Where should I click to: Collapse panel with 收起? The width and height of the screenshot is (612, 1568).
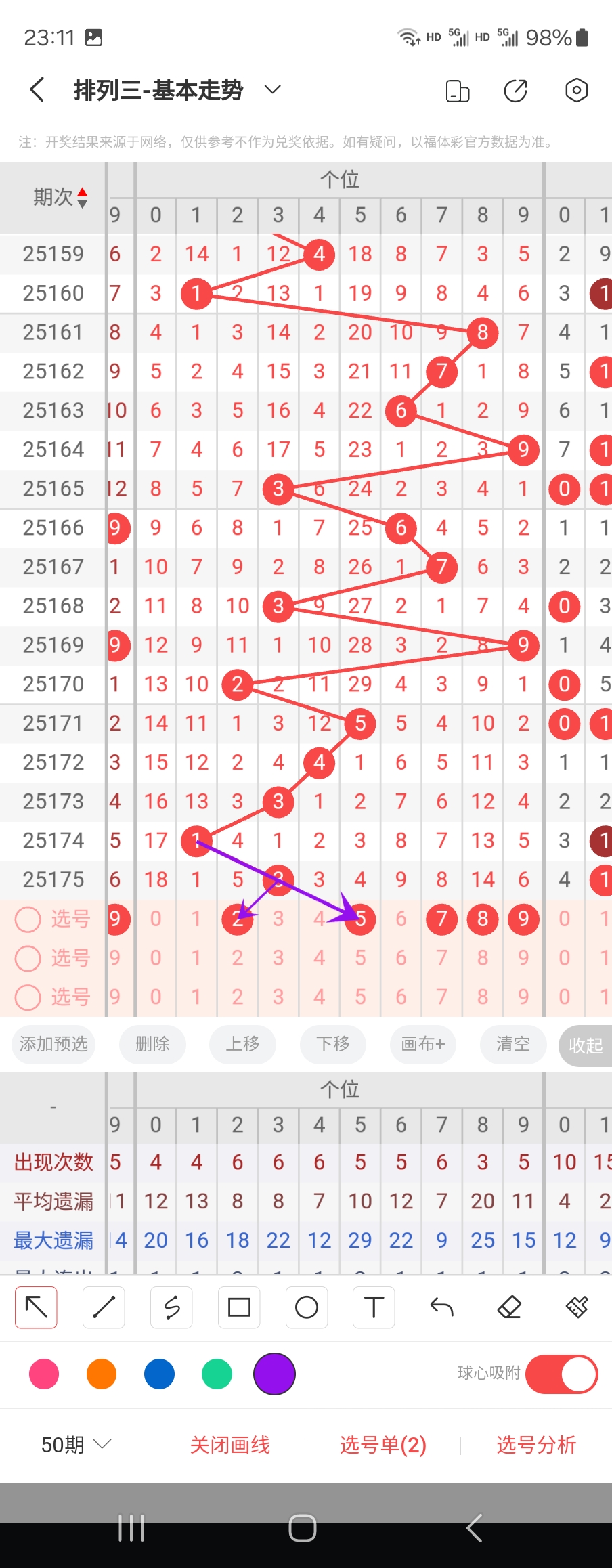pyautogui.click(x=586, y=1045)
